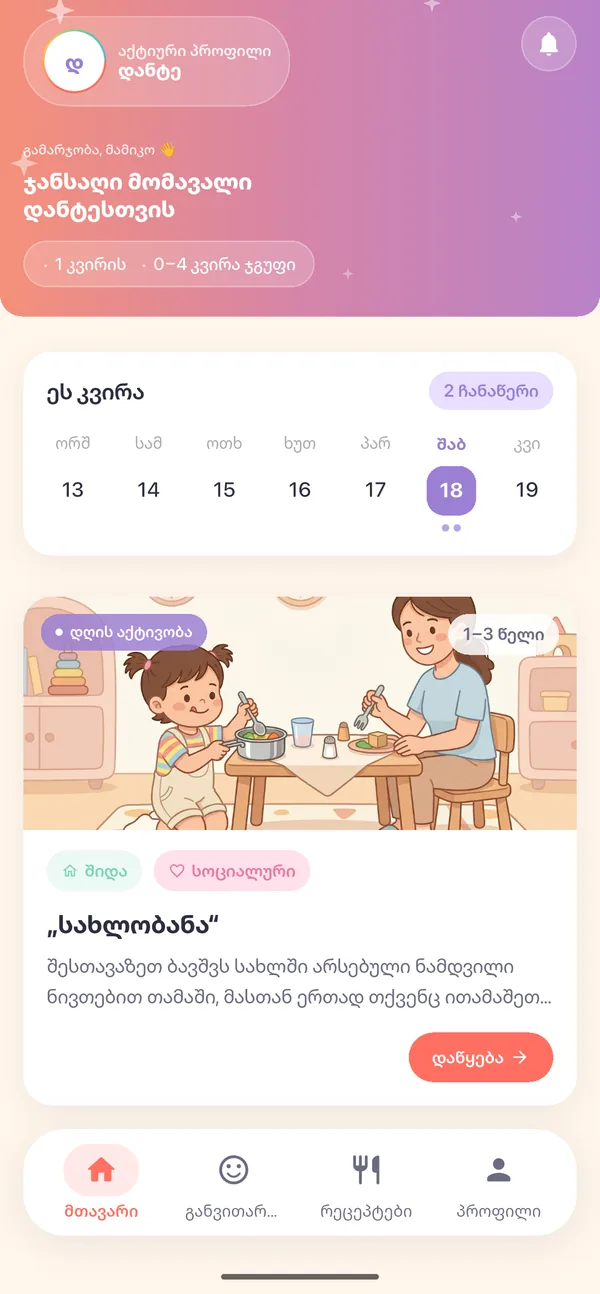Image resolution: width=600 pixels, height=1294 pixels.
Task: Open the „სახლობანა“ activity card
Action: tap(300, 851)
